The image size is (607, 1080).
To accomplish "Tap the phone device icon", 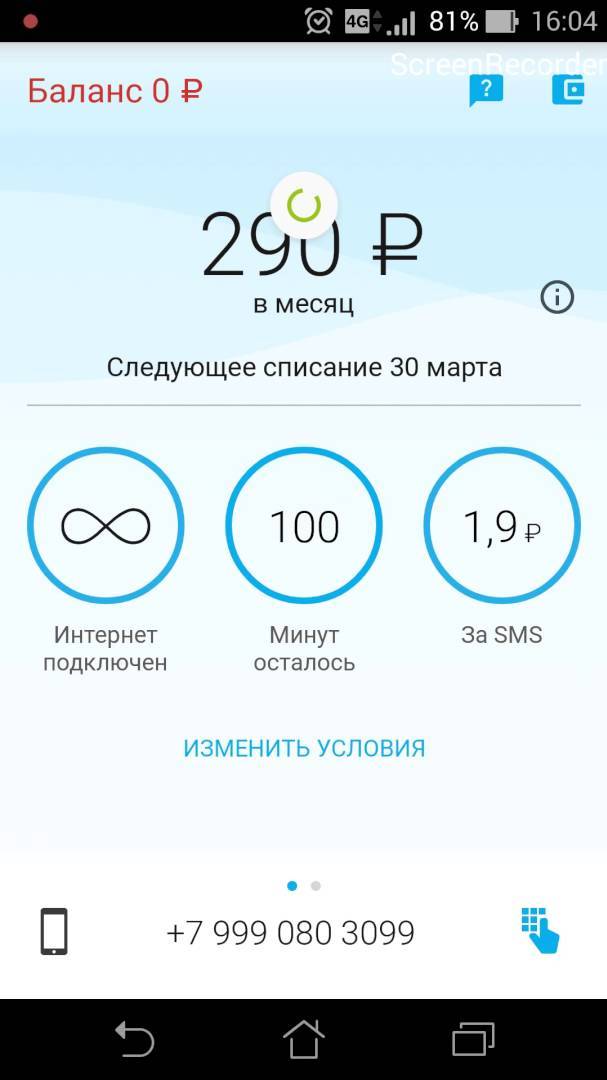I will [x=54, y=932].
